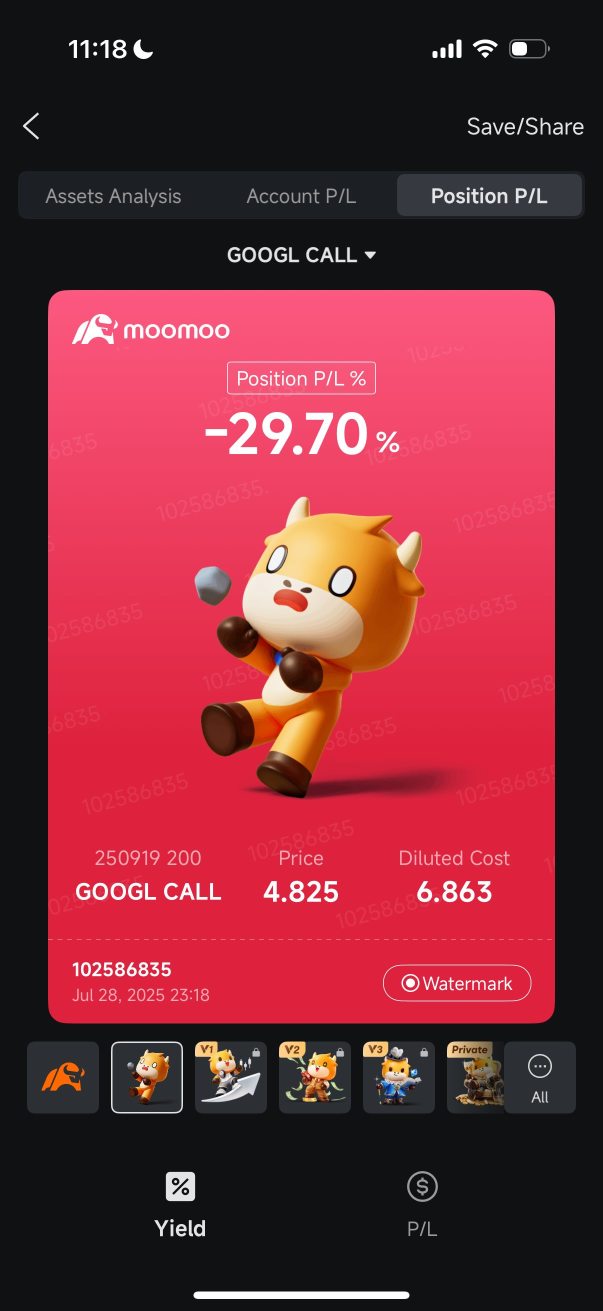This screenshot has height=1311, width=603.
Task: Go back using the arrow icon
Action: point(32,126)
